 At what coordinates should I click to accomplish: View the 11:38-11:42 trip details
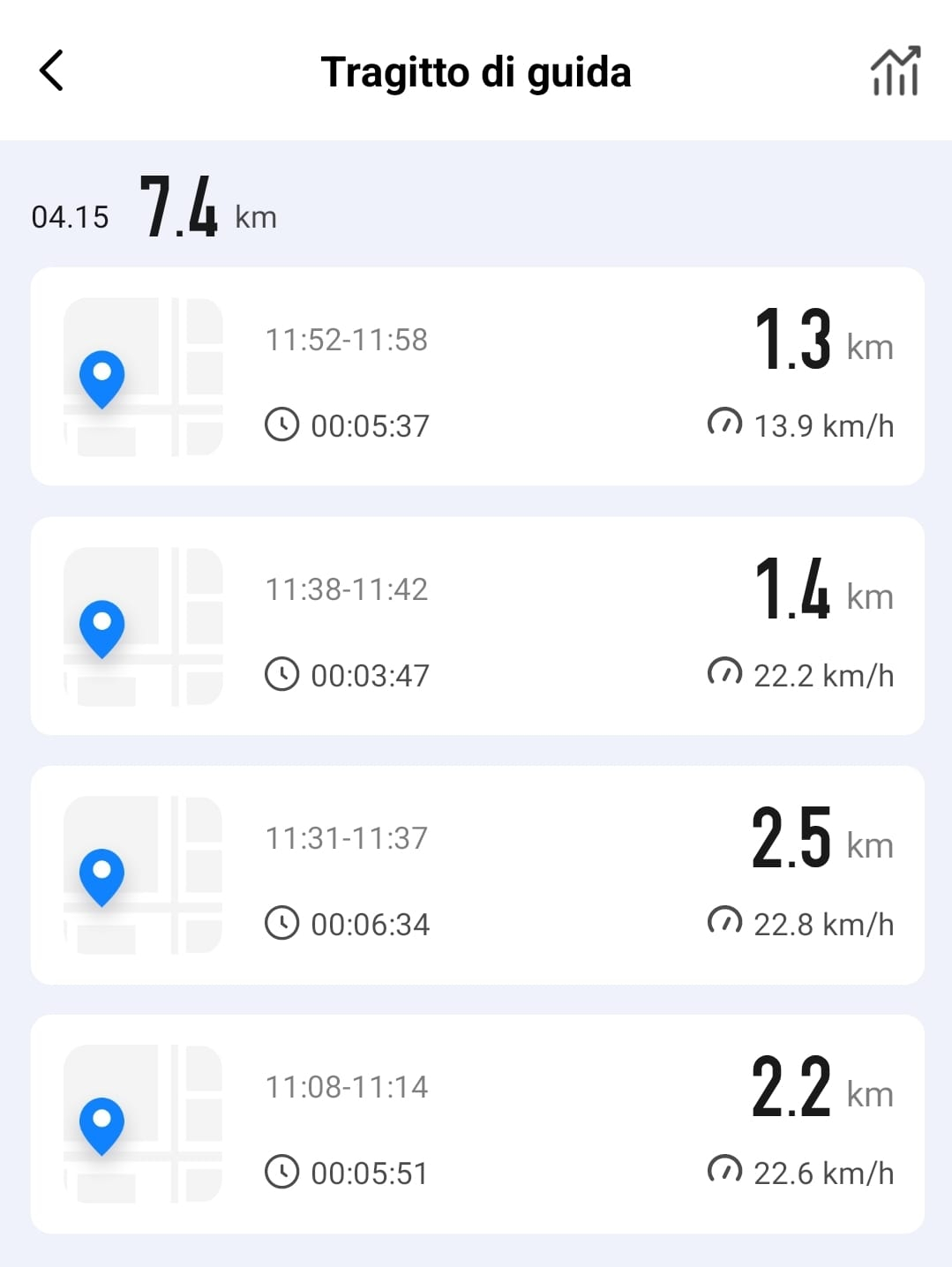pyautogui.click(x=476, y=626)
